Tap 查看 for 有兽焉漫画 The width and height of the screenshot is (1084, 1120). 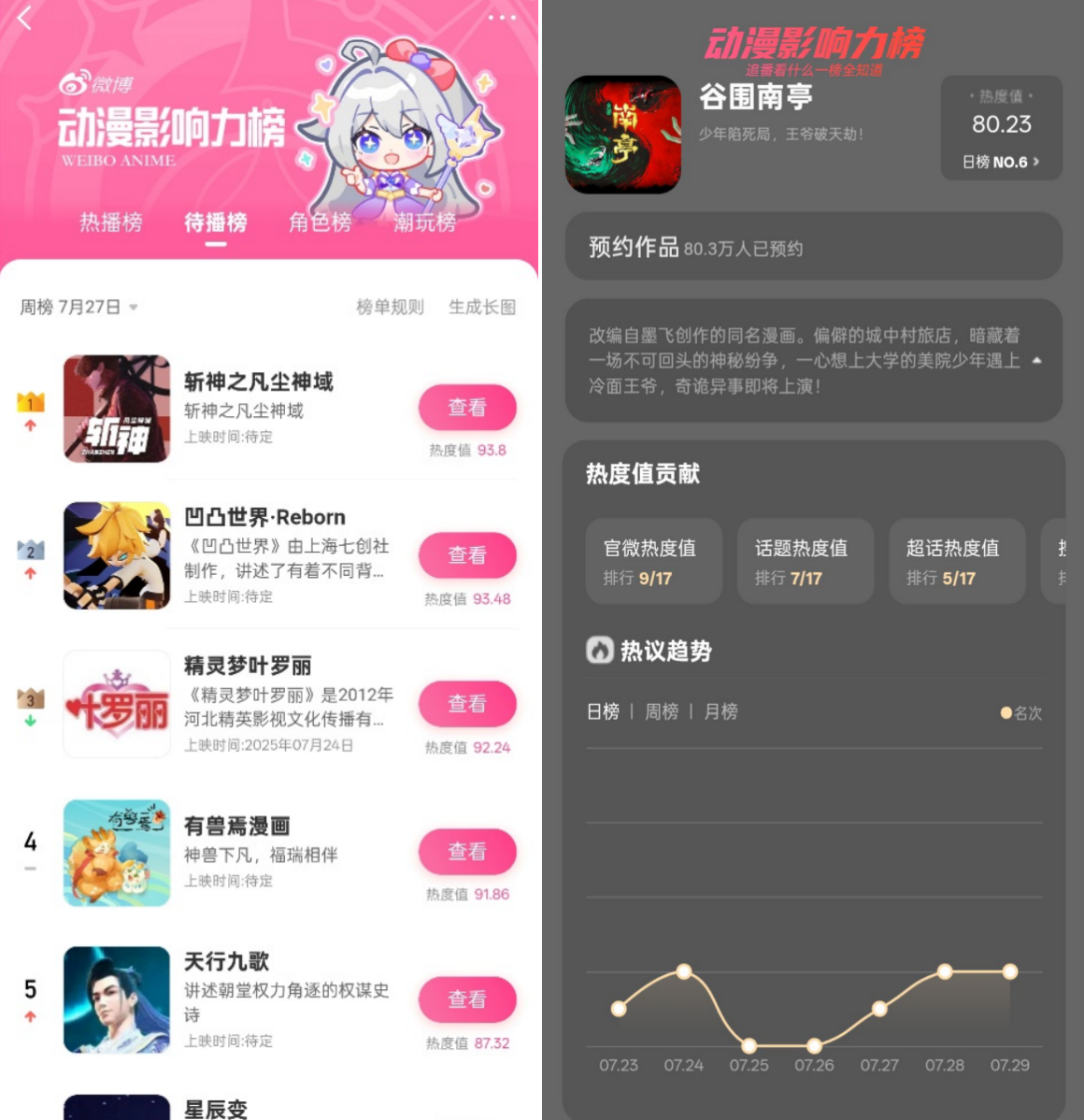pos(467,852)
